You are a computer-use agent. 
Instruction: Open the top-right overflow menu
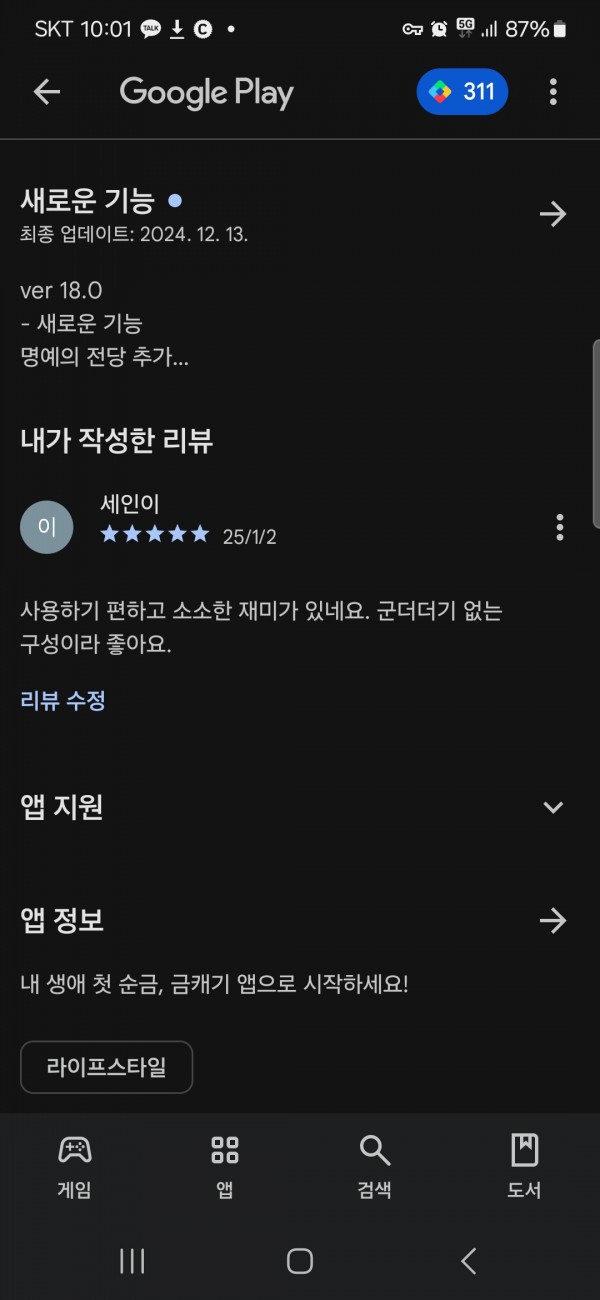click(553, 92)
